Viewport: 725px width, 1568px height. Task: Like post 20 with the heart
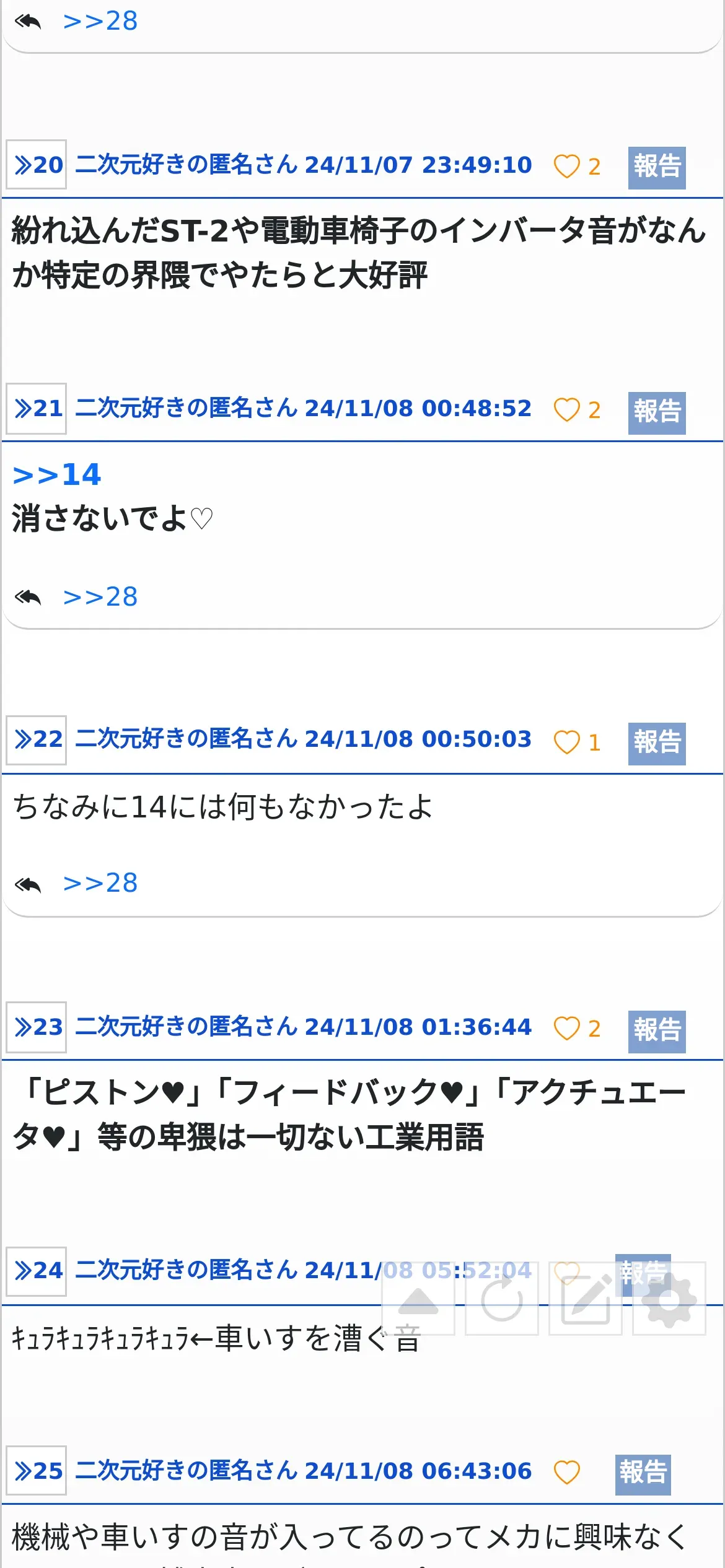click(566, 167)
